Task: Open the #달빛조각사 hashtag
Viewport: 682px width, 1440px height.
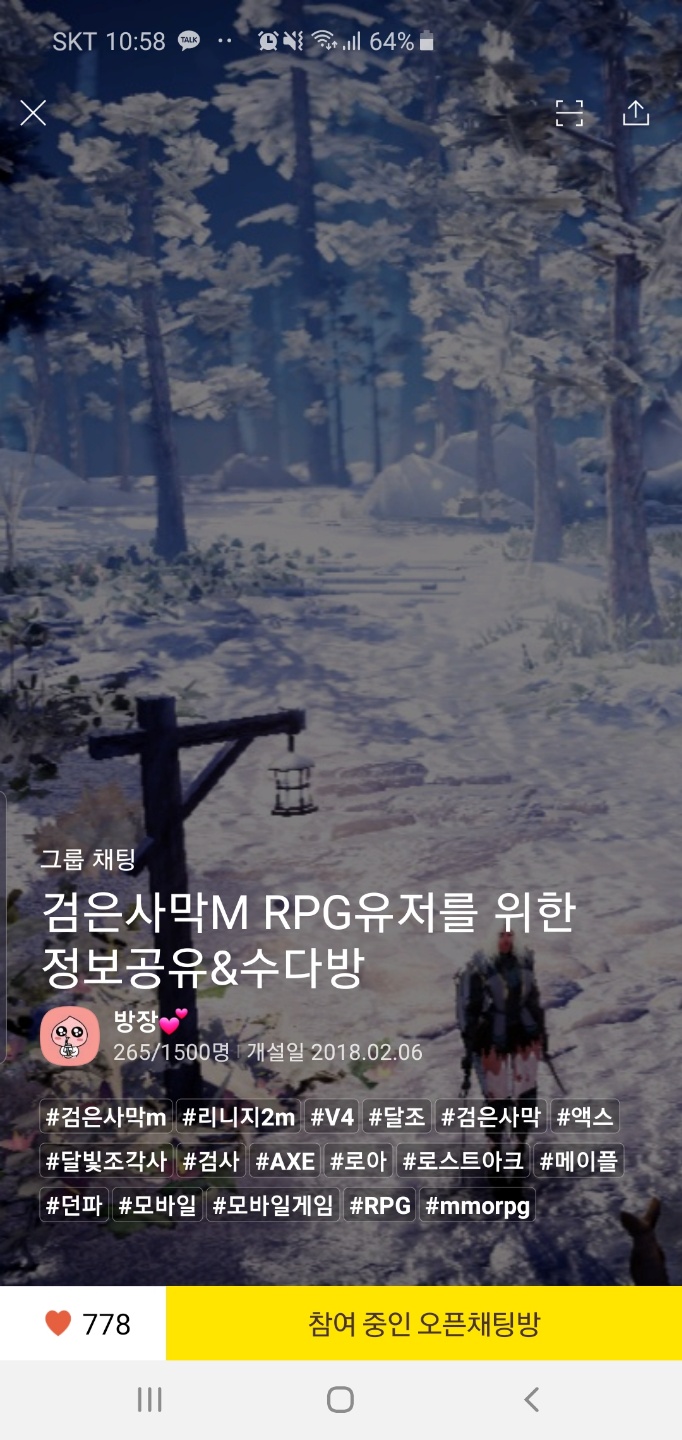Action: point(106,1161)
